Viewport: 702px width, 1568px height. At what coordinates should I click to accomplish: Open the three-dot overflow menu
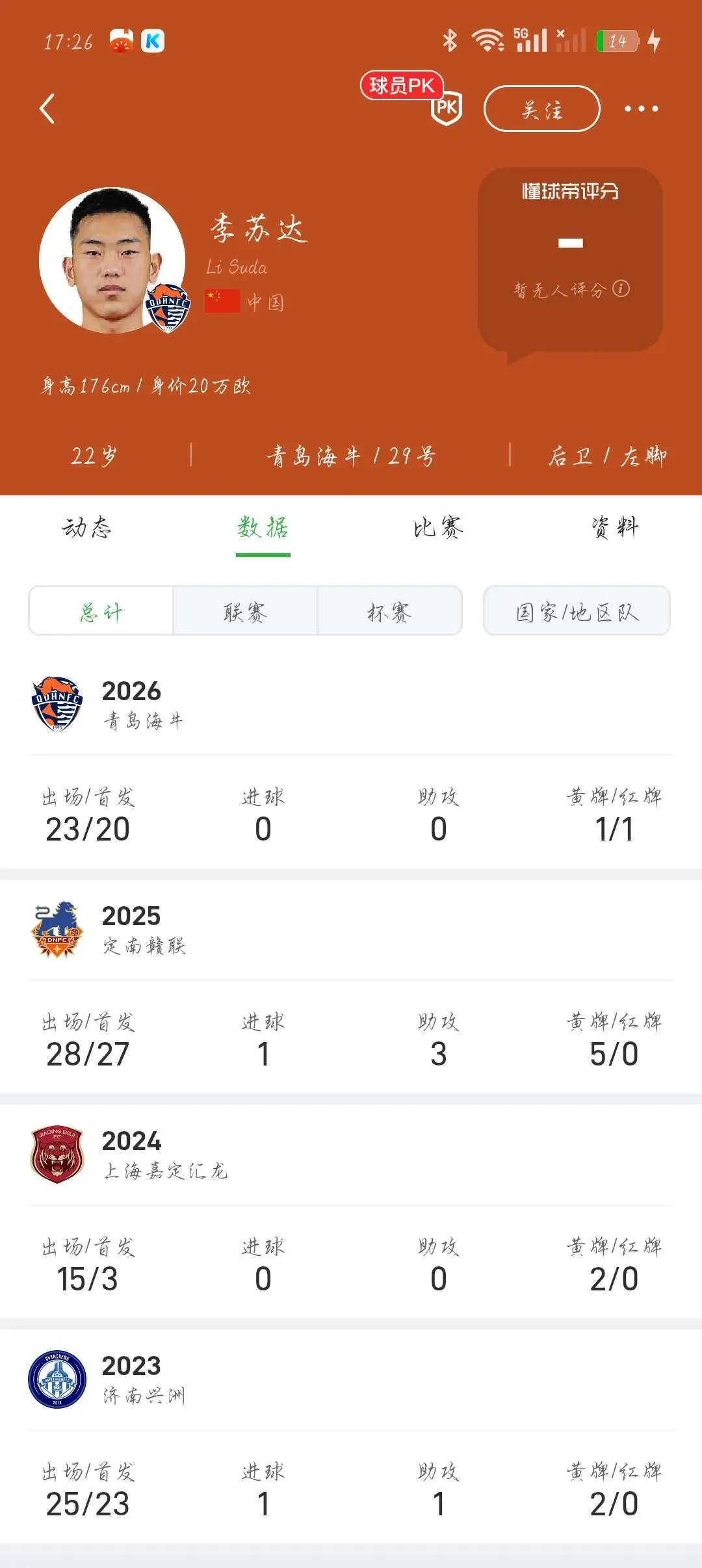641,109
